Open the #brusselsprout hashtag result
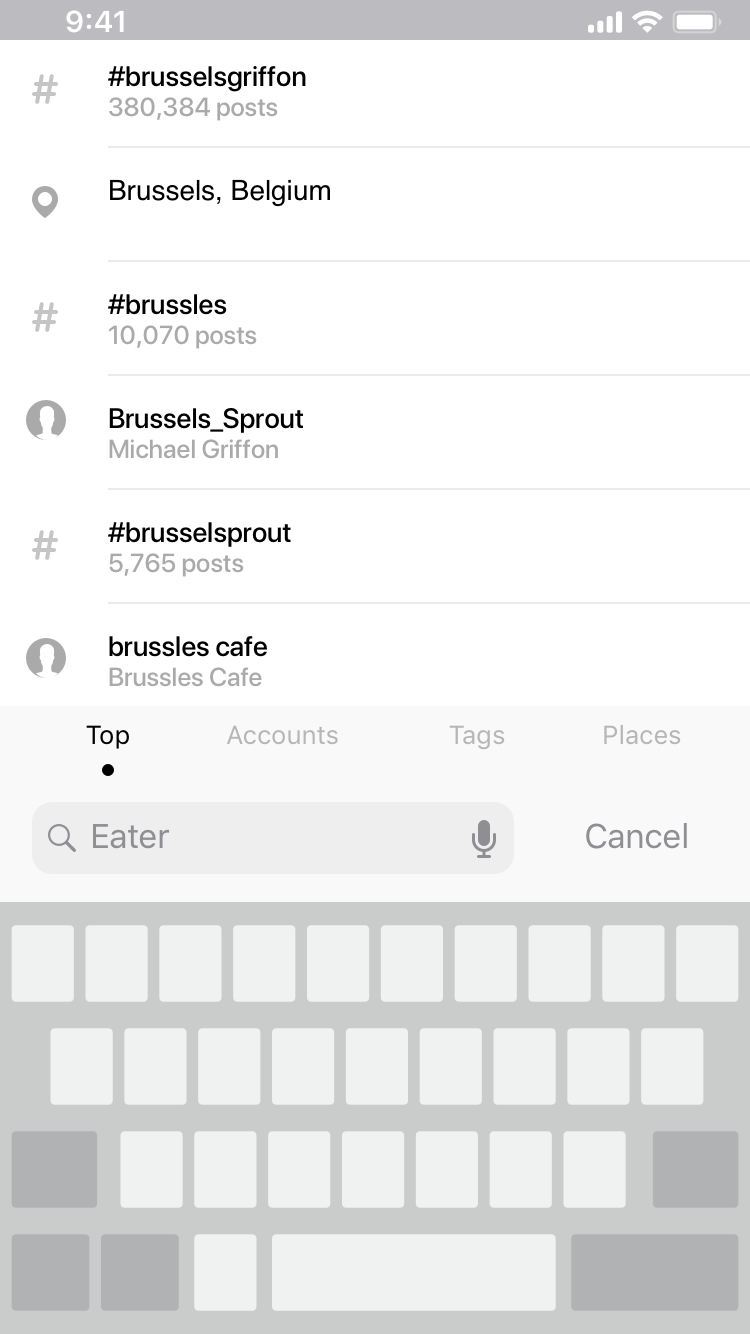 [x=375, y=546]
